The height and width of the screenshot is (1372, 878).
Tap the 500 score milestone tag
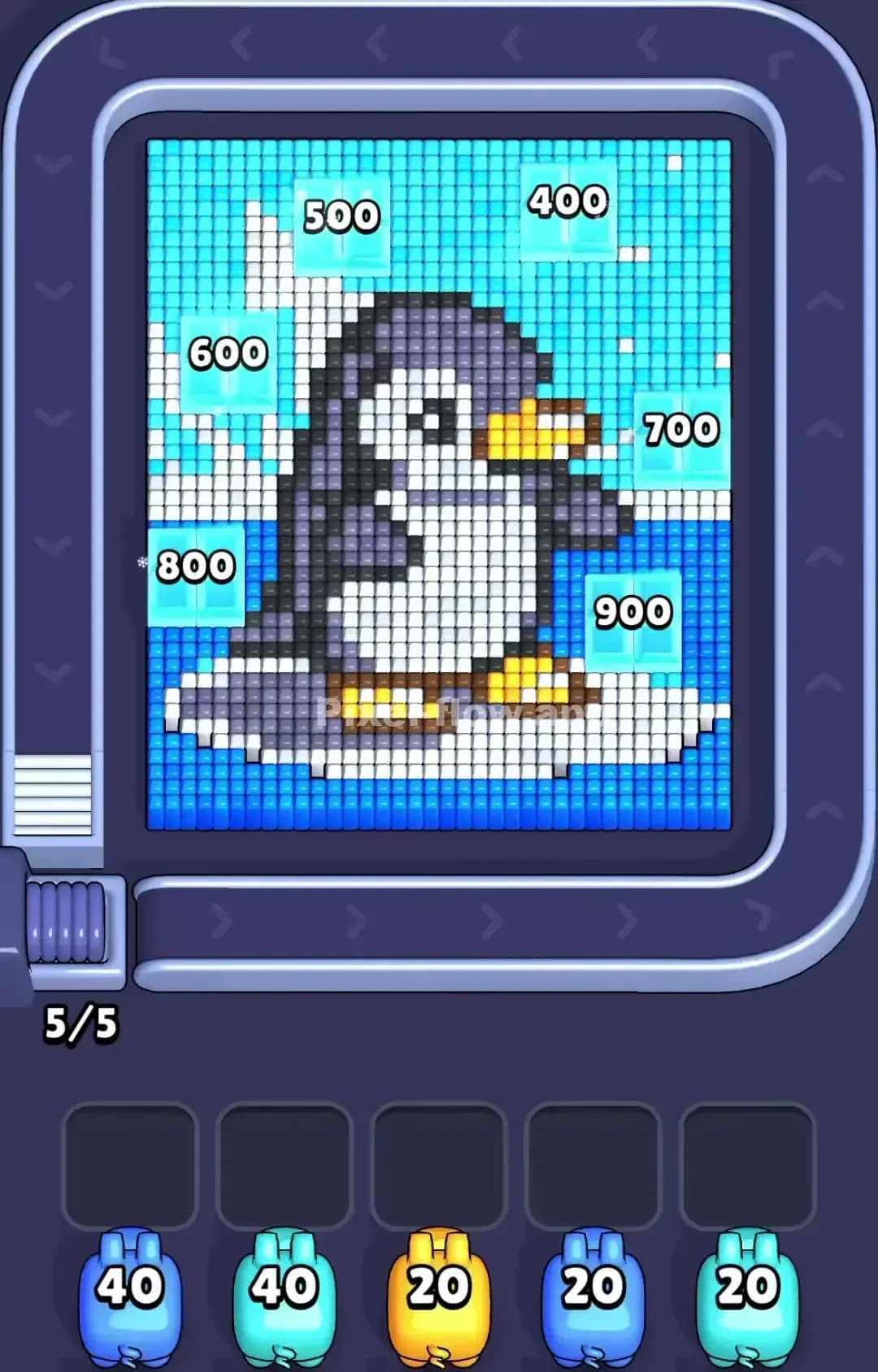[341, 214]
